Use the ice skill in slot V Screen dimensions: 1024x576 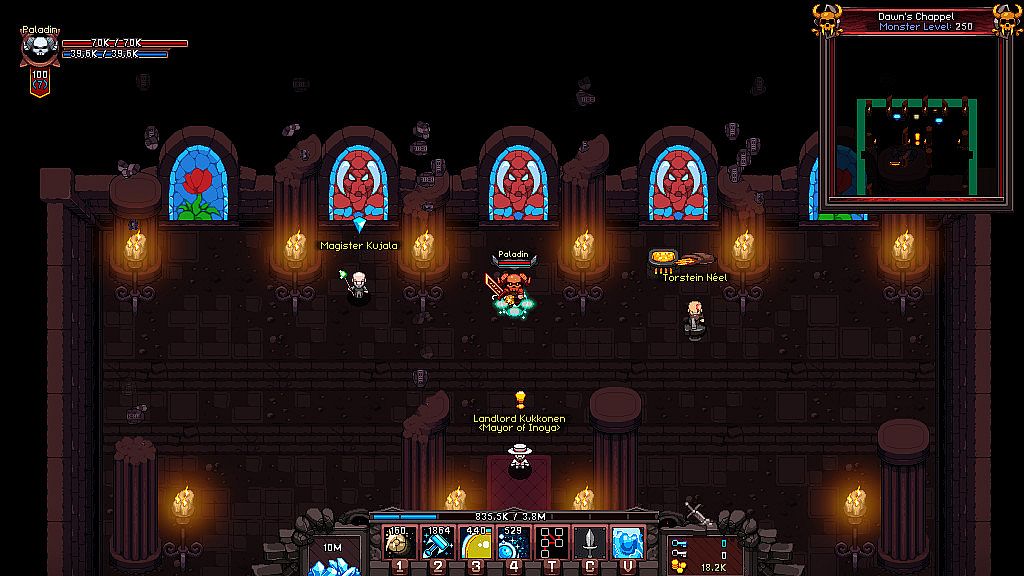coord(628,543)
